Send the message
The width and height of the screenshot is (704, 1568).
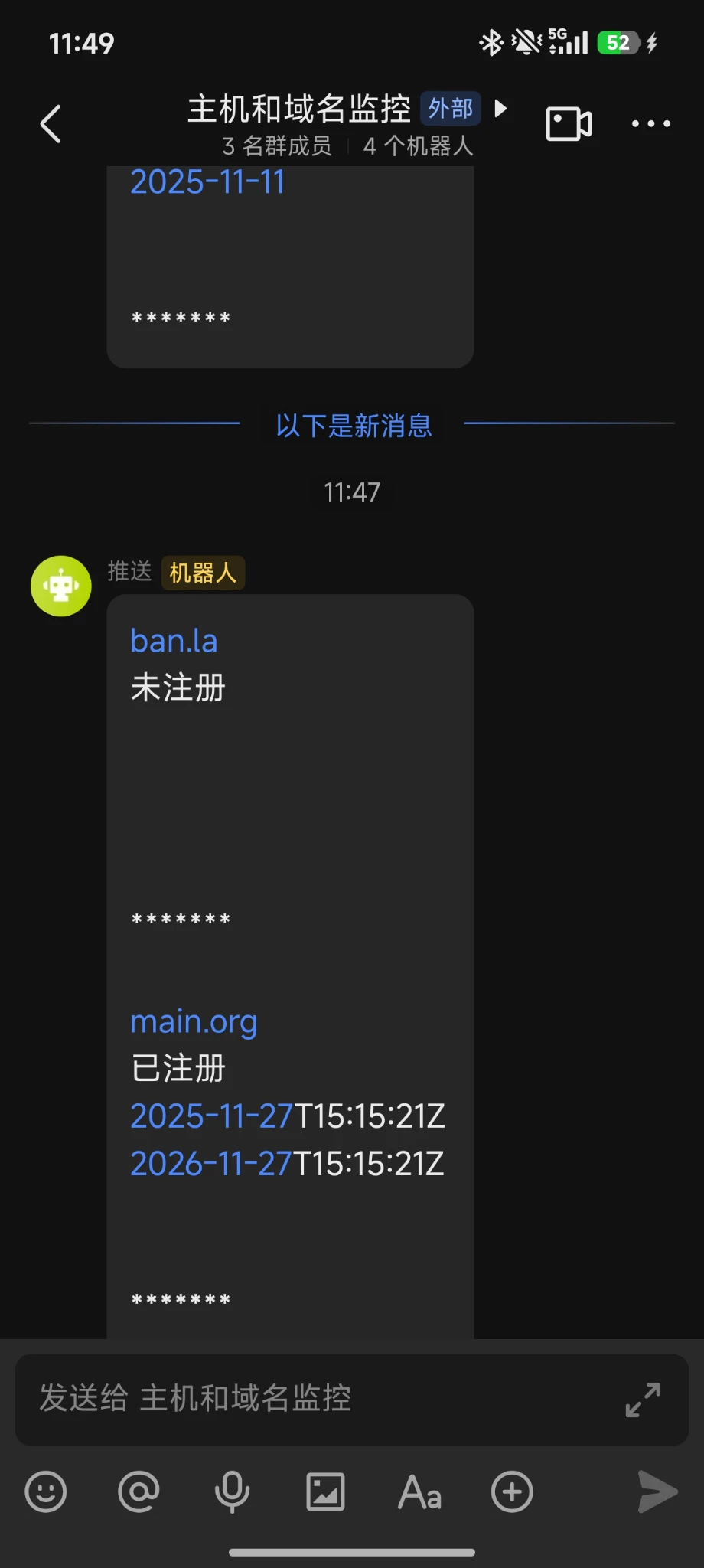[657, 1491]
